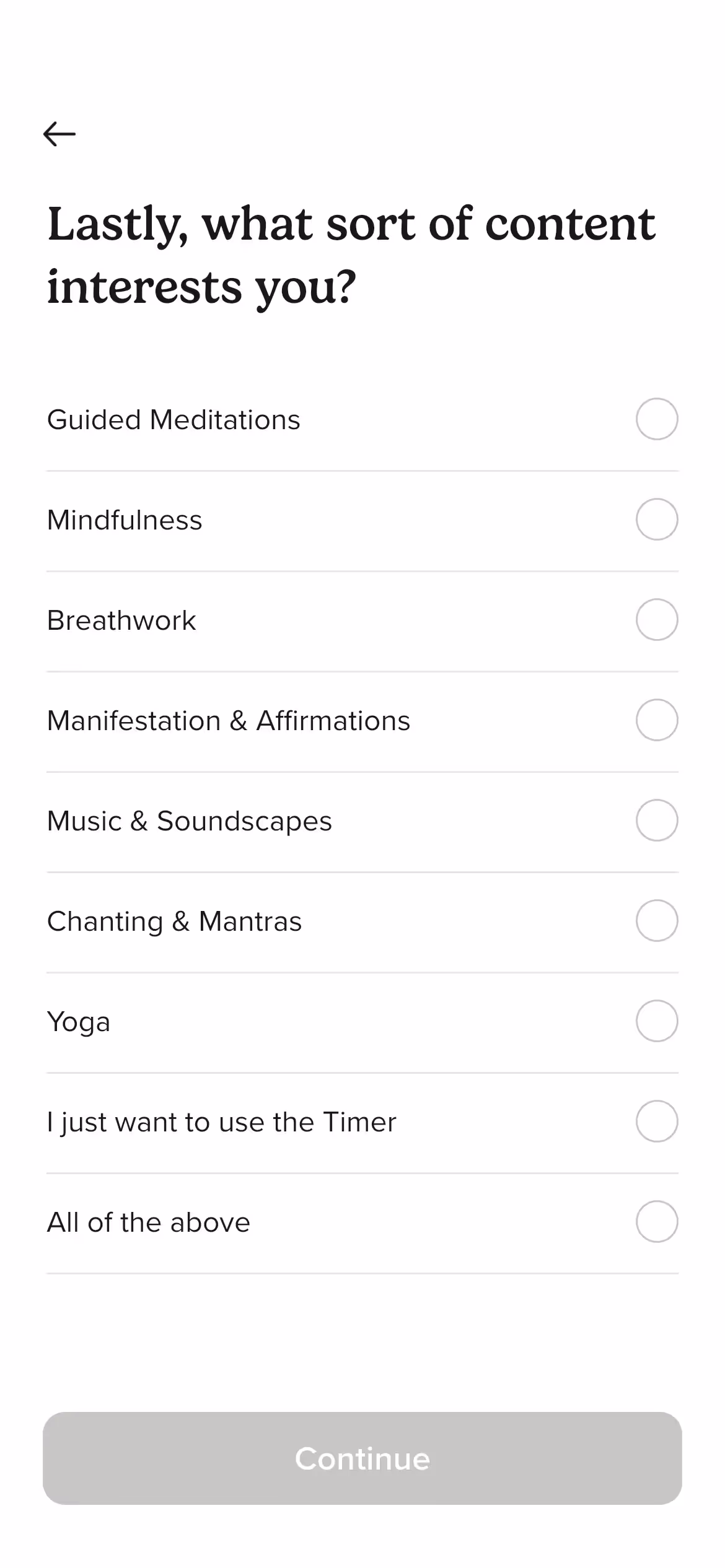Tap the Continue button
725x1568 pixels.
click(362, 1458)
